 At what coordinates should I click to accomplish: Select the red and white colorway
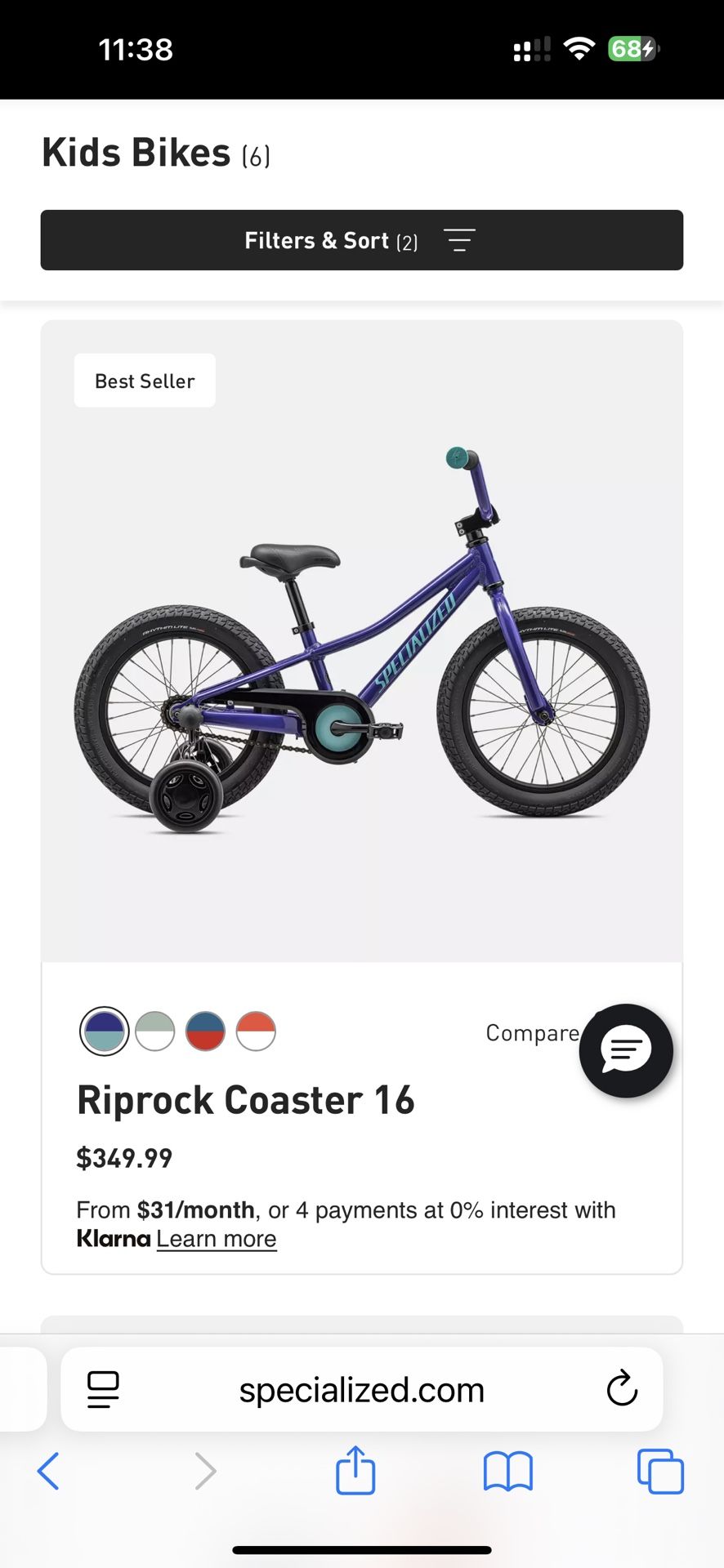[255, 1031]
